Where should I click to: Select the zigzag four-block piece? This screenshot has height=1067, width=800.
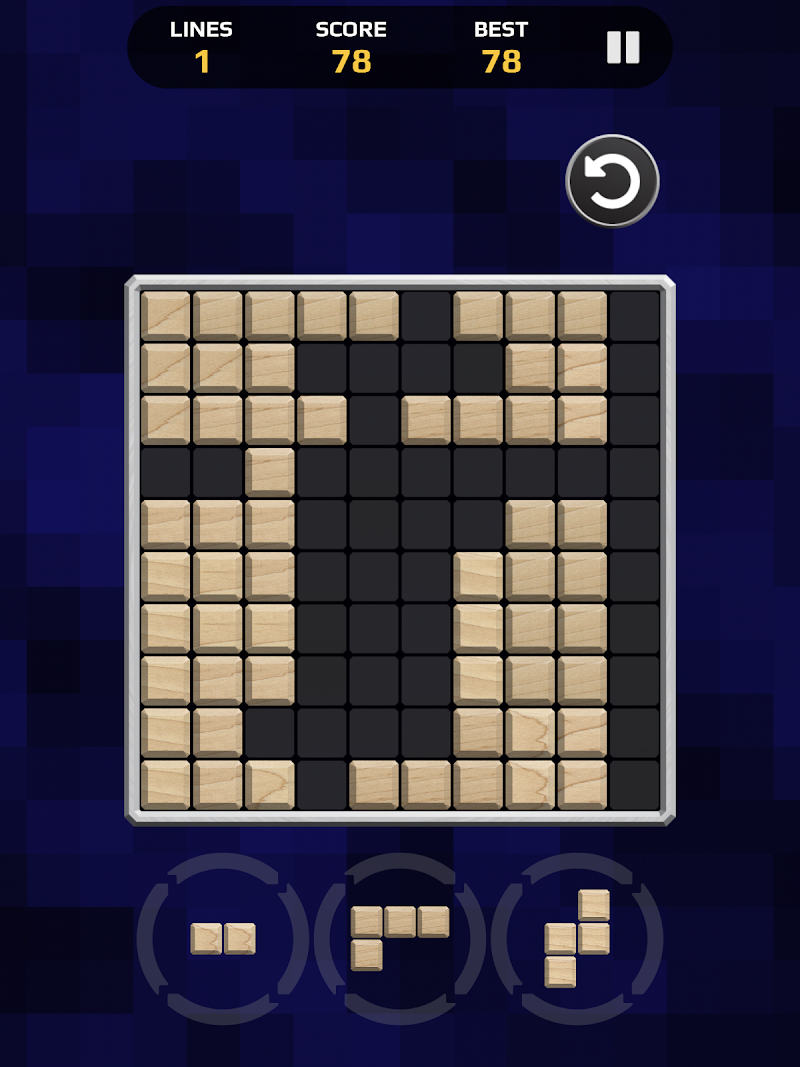tap(577, 938)
